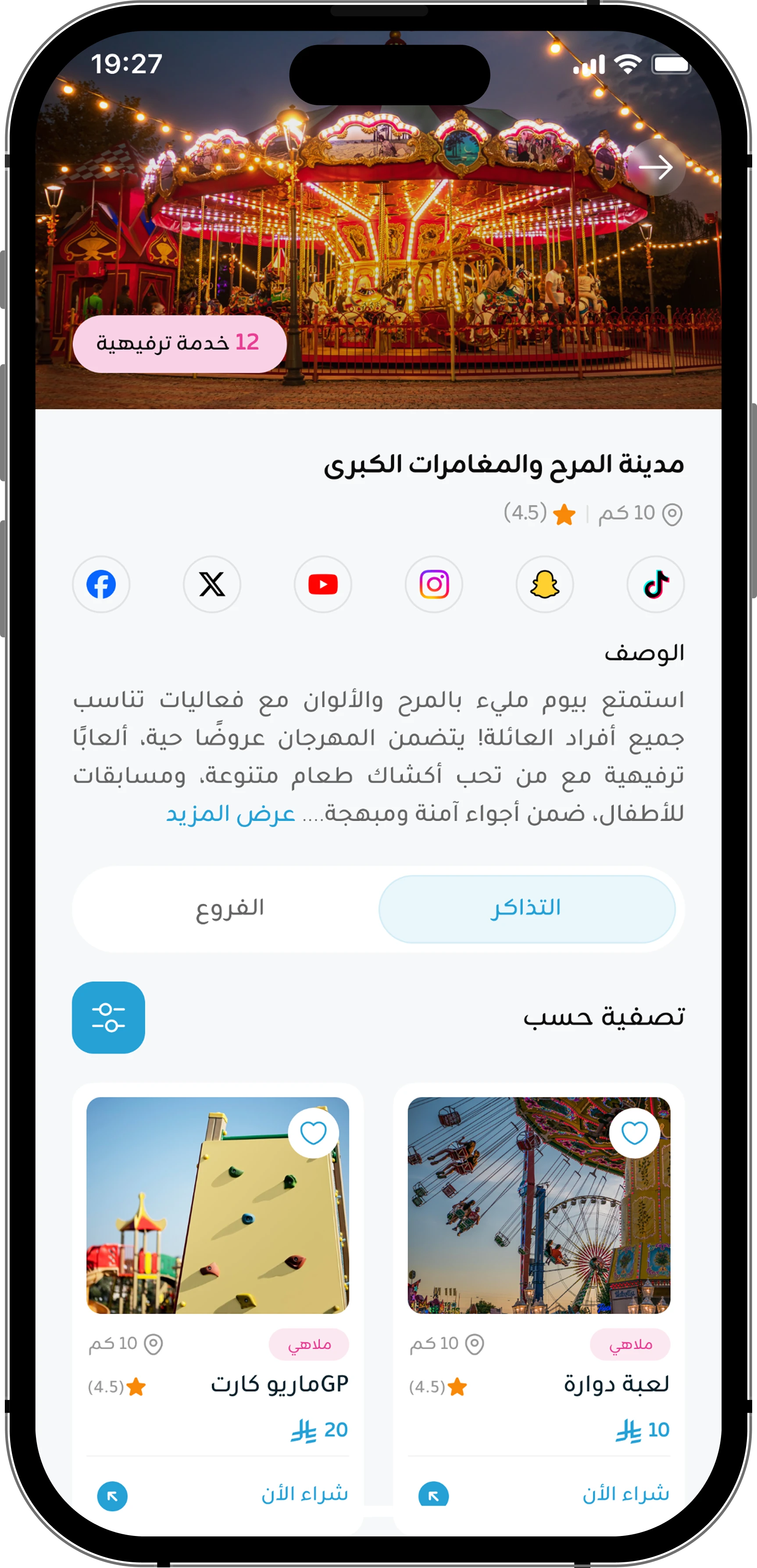Switch to the الفروع tab

229,908
